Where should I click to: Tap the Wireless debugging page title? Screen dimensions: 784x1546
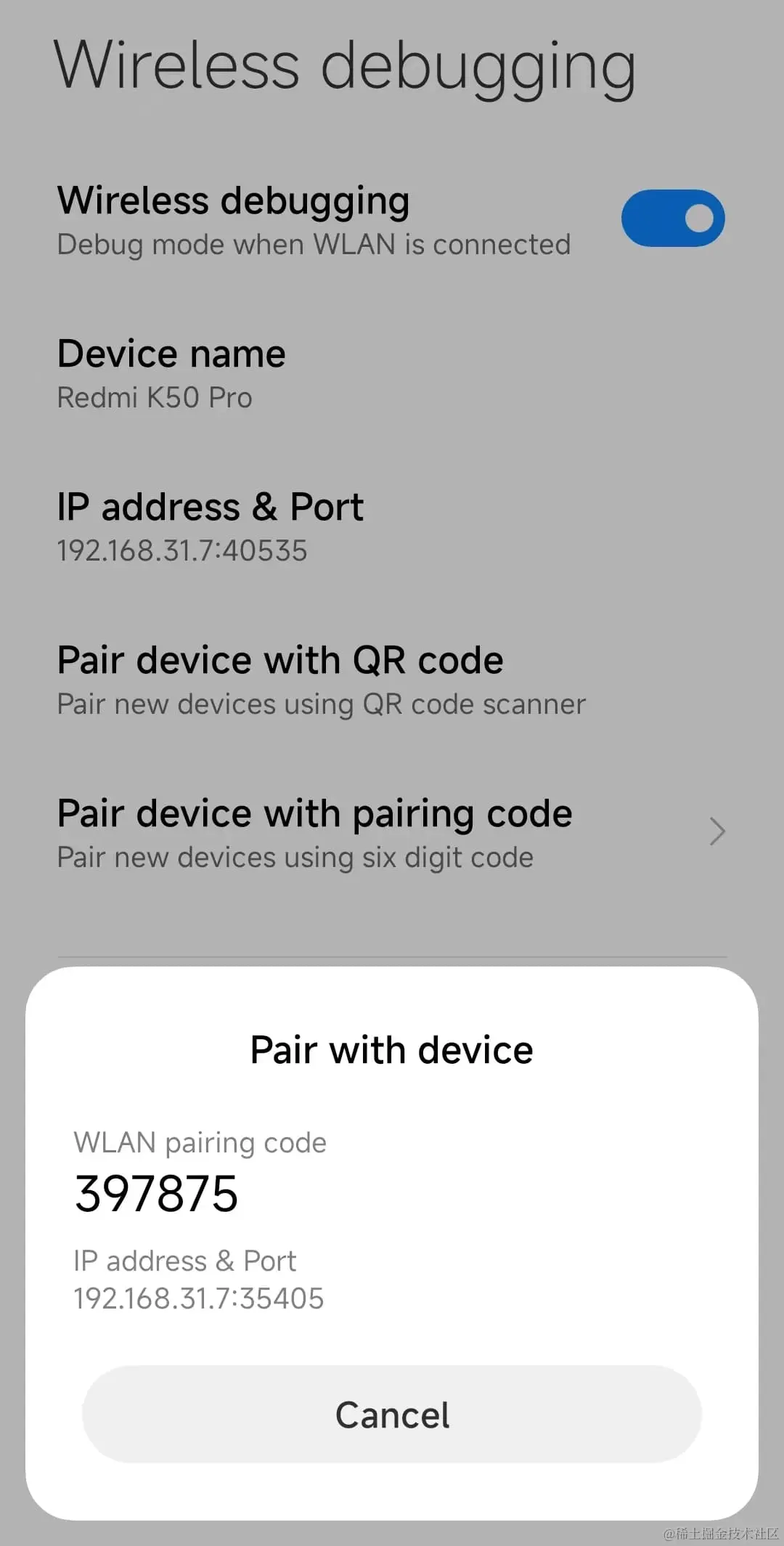click(x=346, y=65)
